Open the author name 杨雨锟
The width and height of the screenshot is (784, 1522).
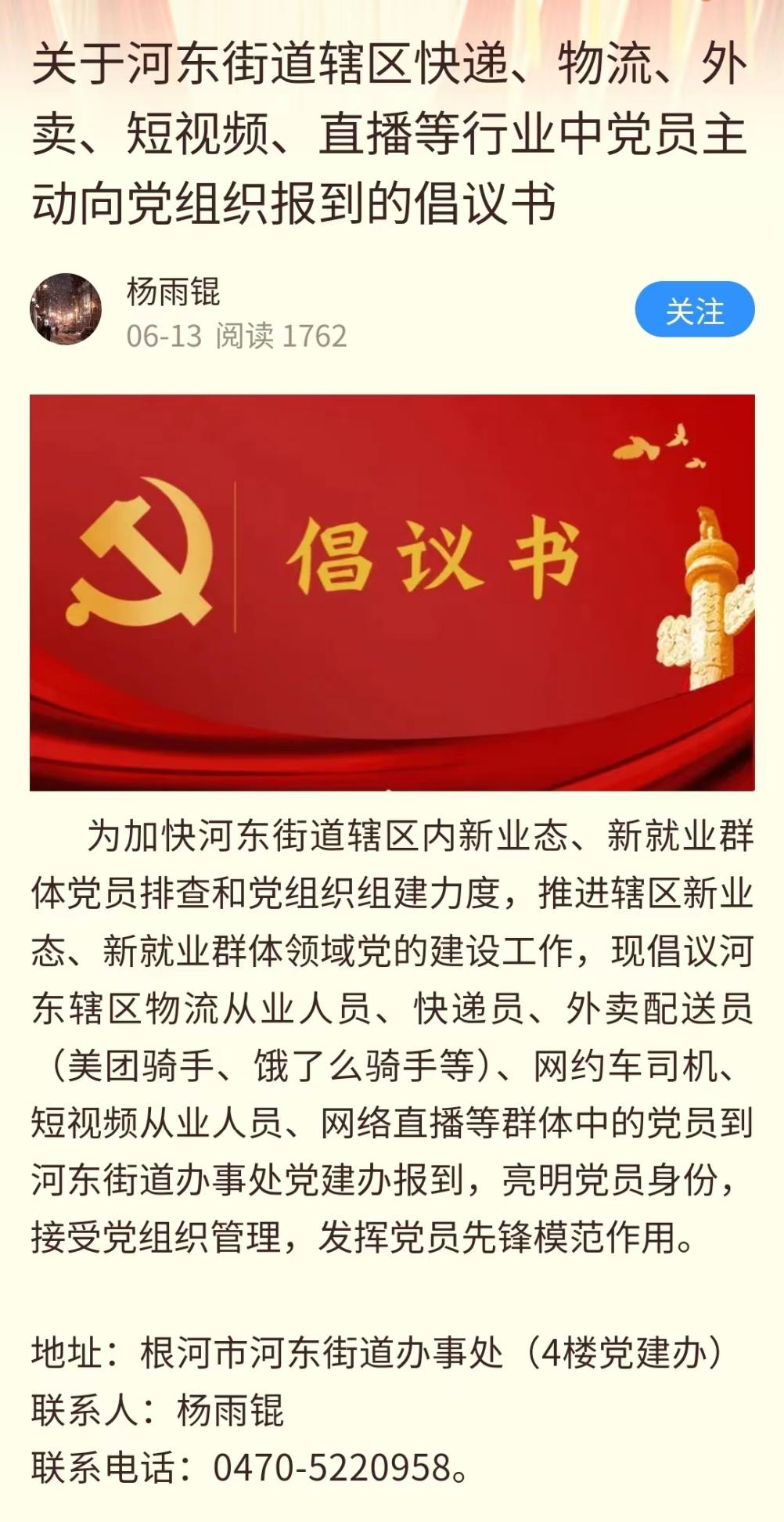(173, 292)
